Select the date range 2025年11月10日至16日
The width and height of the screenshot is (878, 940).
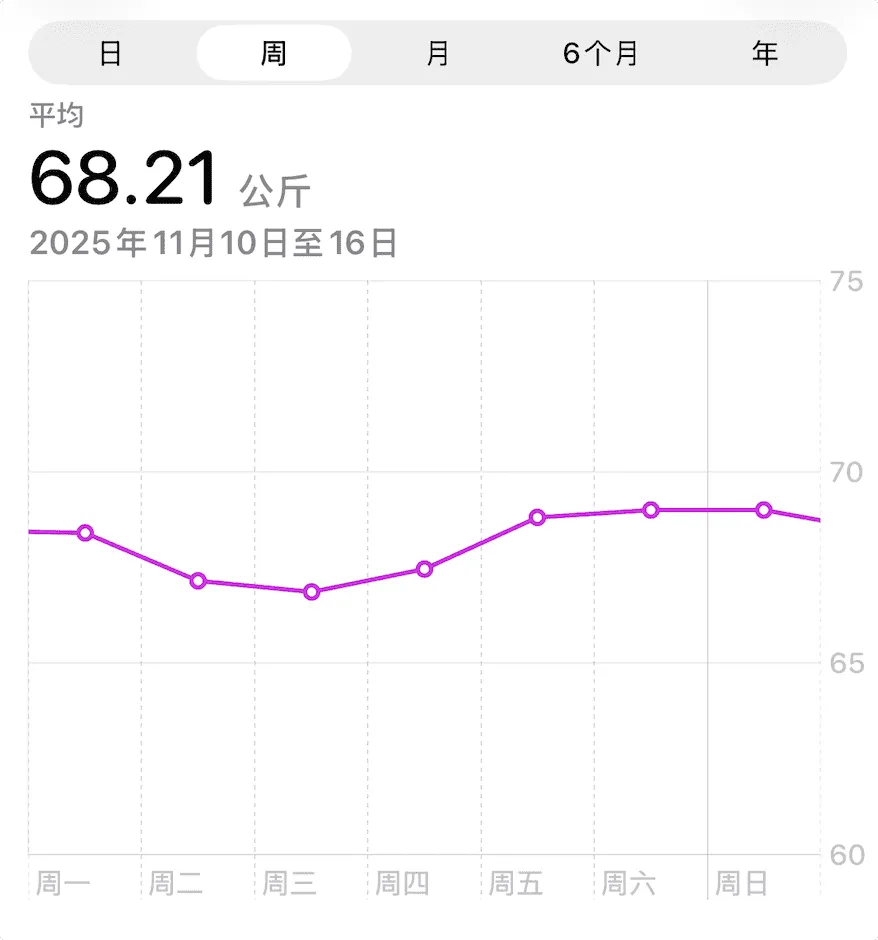pos(213,241)
